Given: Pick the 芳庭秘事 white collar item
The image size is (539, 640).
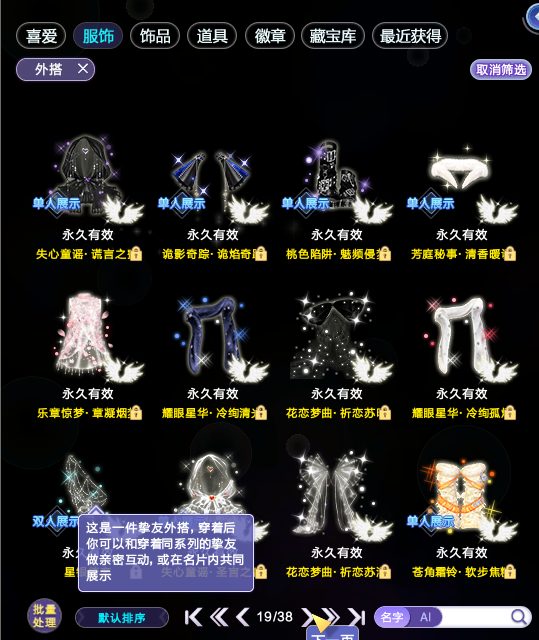Looking at the screenshot, I should point(461,198).
